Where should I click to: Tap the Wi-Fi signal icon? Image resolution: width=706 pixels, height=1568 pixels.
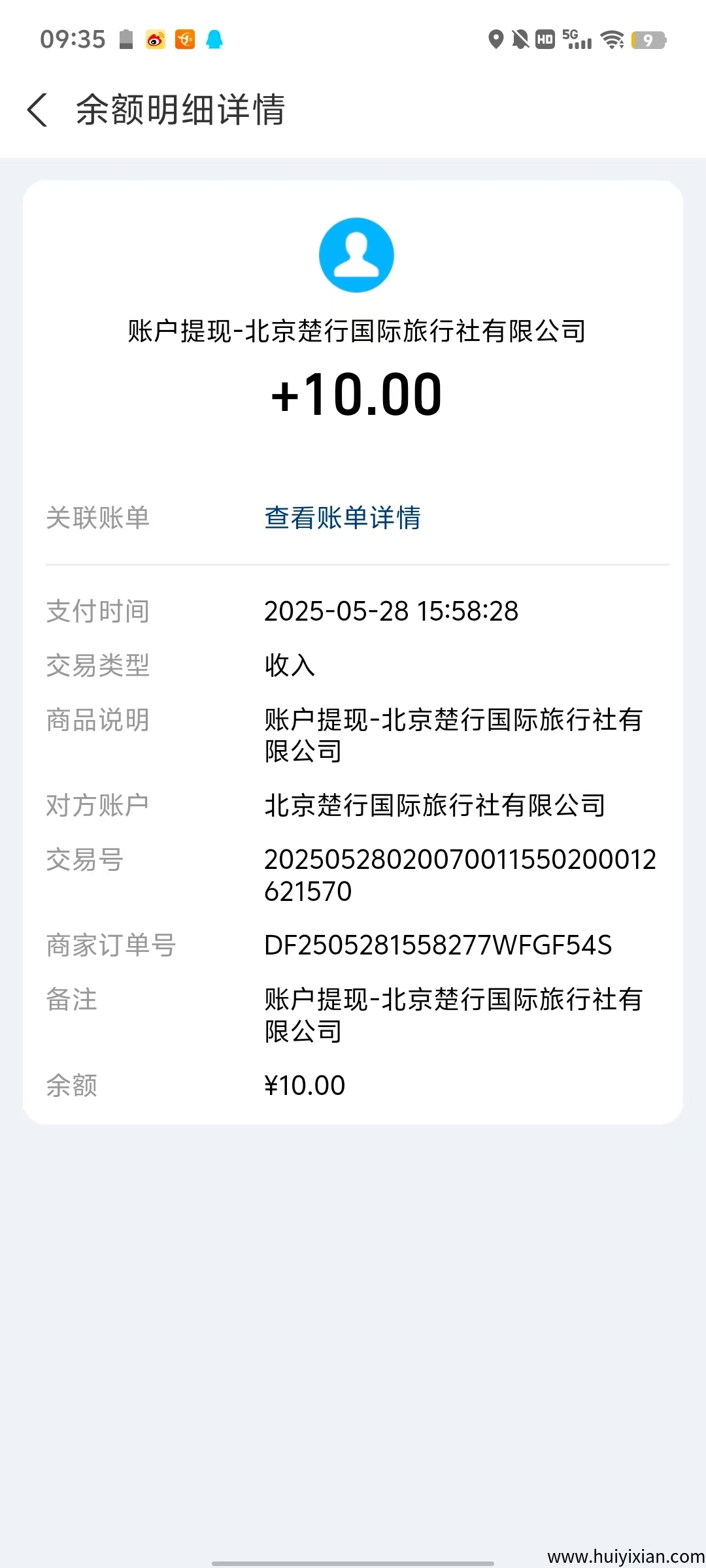(x=613, y=39)
